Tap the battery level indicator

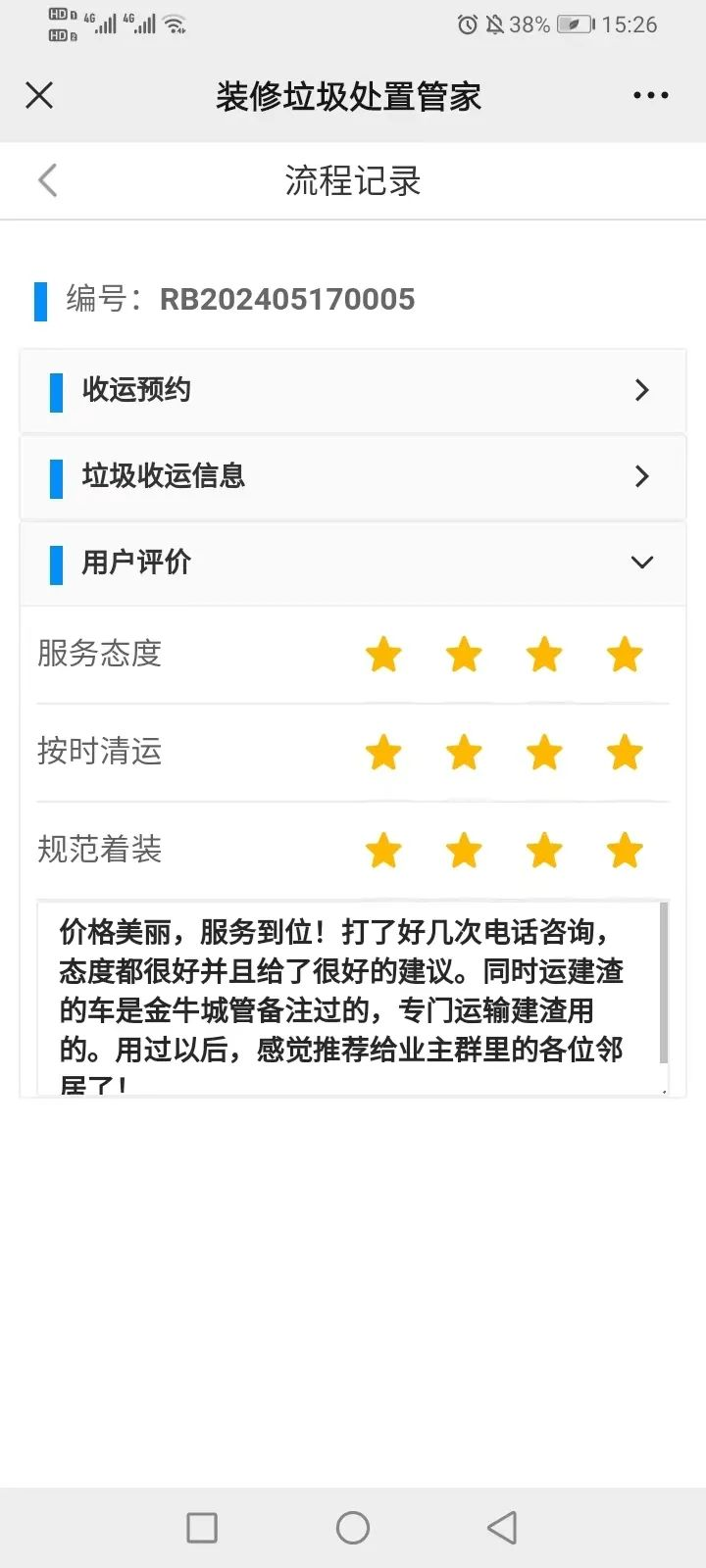tap(572, 24)
